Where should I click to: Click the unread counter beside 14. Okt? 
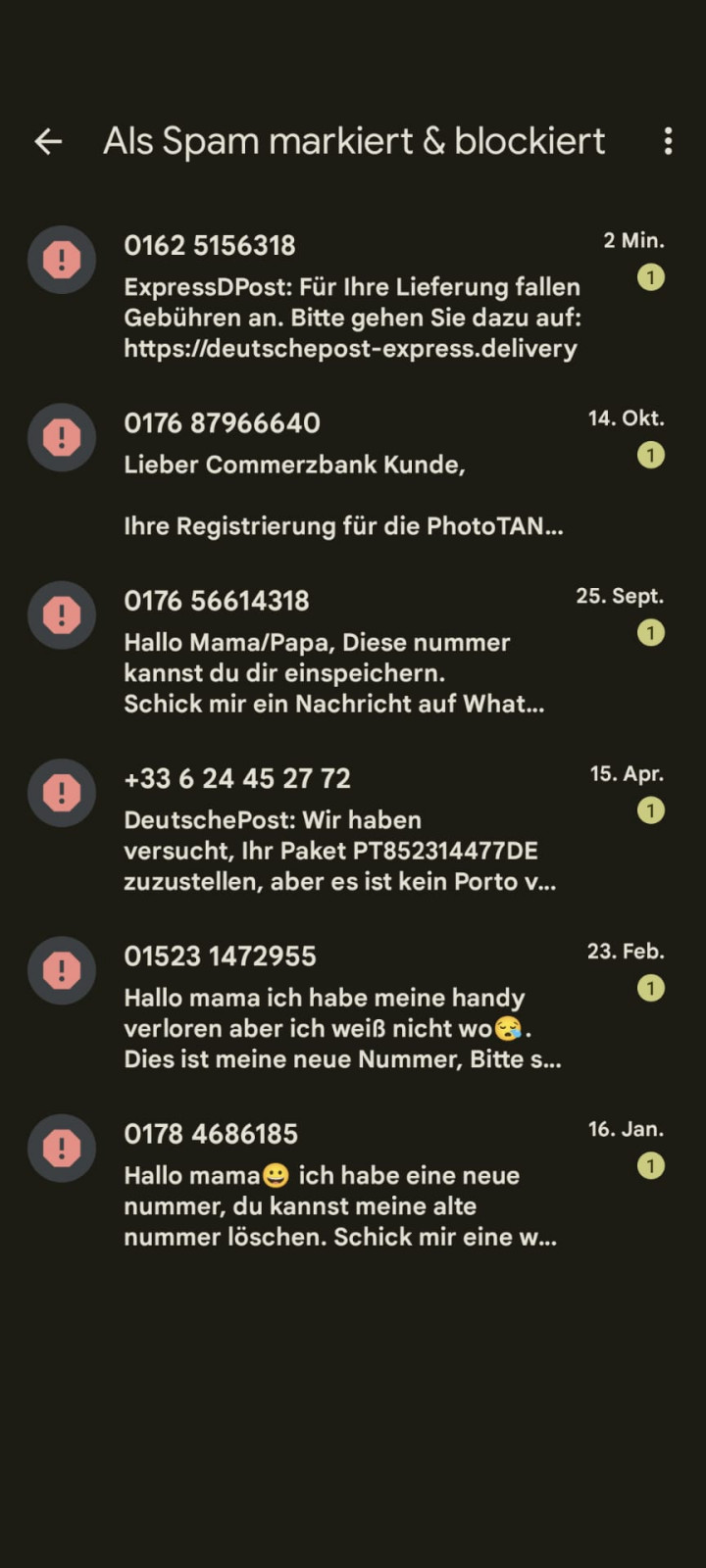tap(650, 456)
